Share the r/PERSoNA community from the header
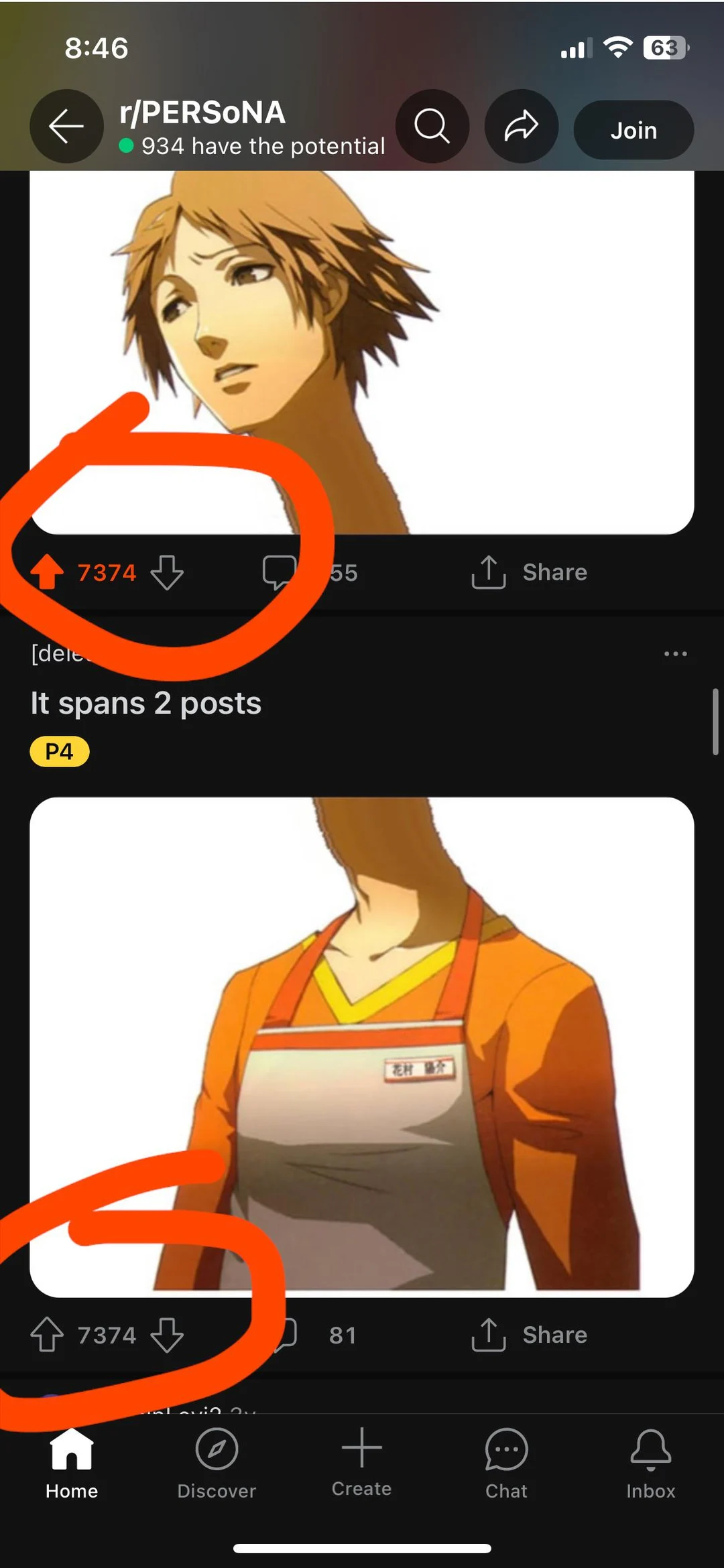724x1568 pixels. click(521, 127)
